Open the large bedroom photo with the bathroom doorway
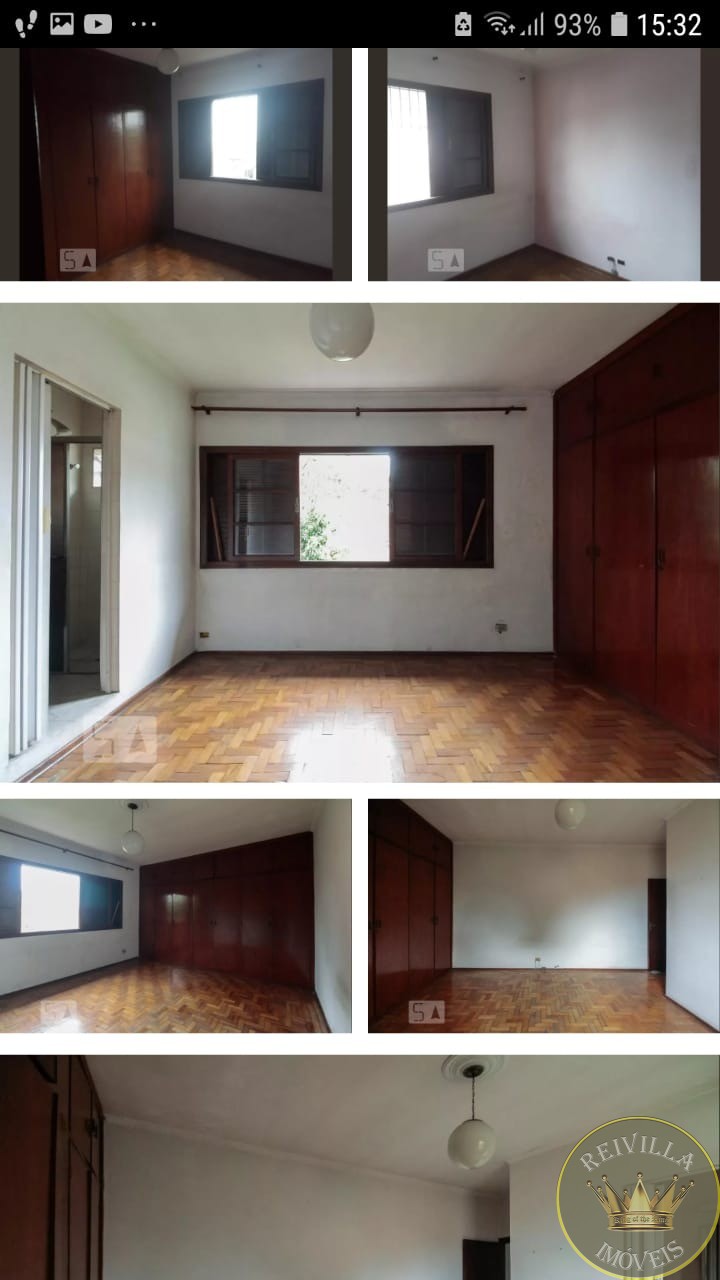The width and height of the screenshot is (720, 1280). click(x=360, y=542)
